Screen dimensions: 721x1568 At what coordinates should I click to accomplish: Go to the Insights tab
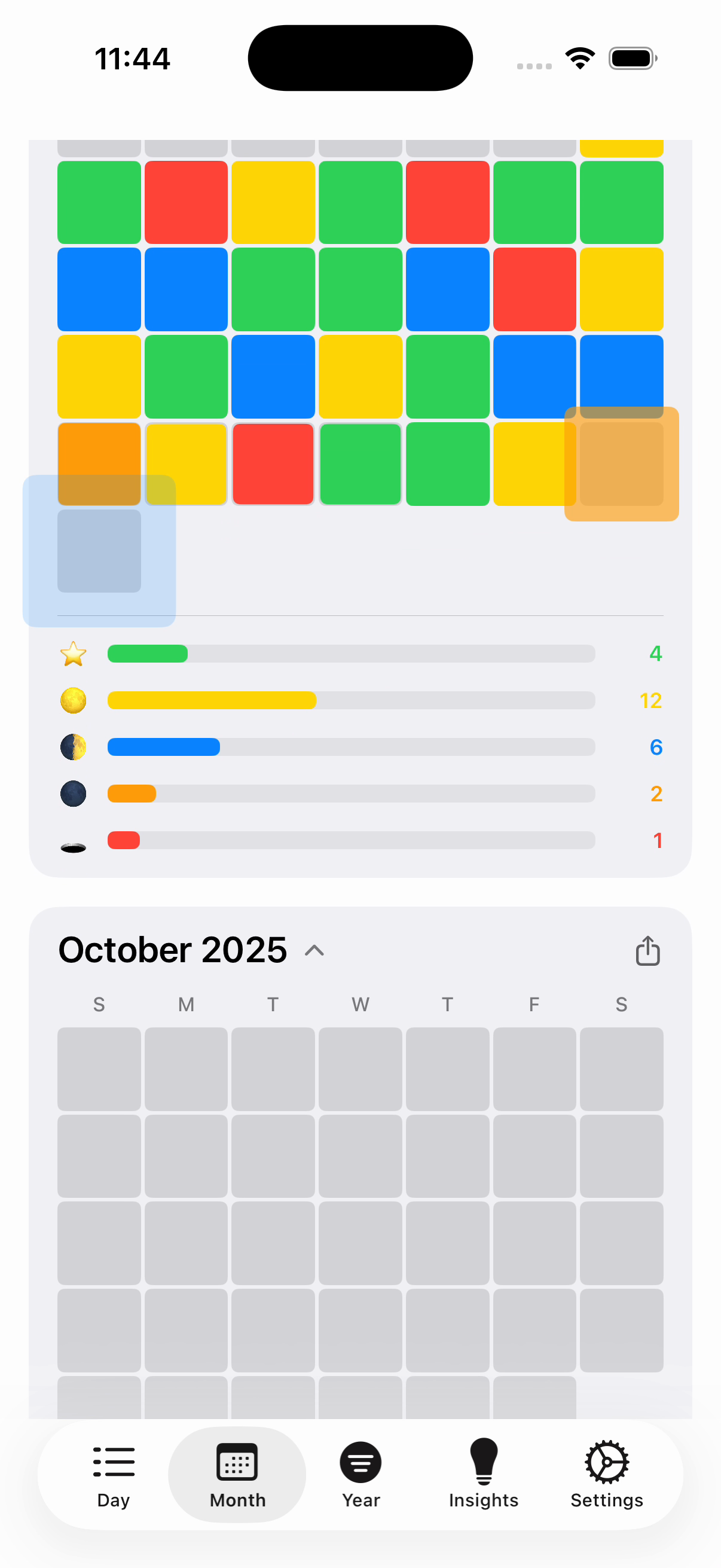click(x=484, y=1474)
